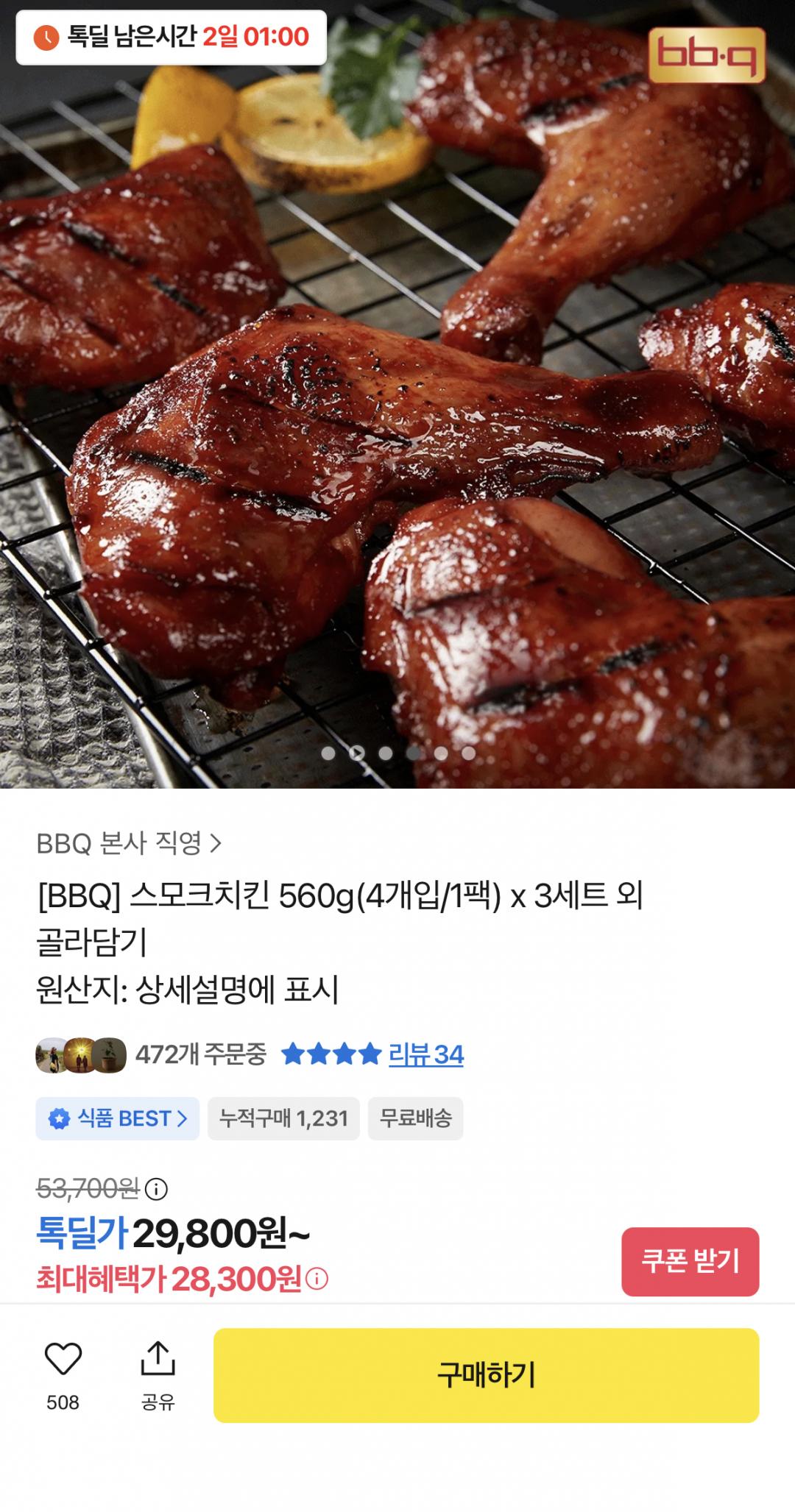Tap 구매하기 to buy the chicken
This screenshot has width=795, height=1512.
click(x=486, y=1374)
